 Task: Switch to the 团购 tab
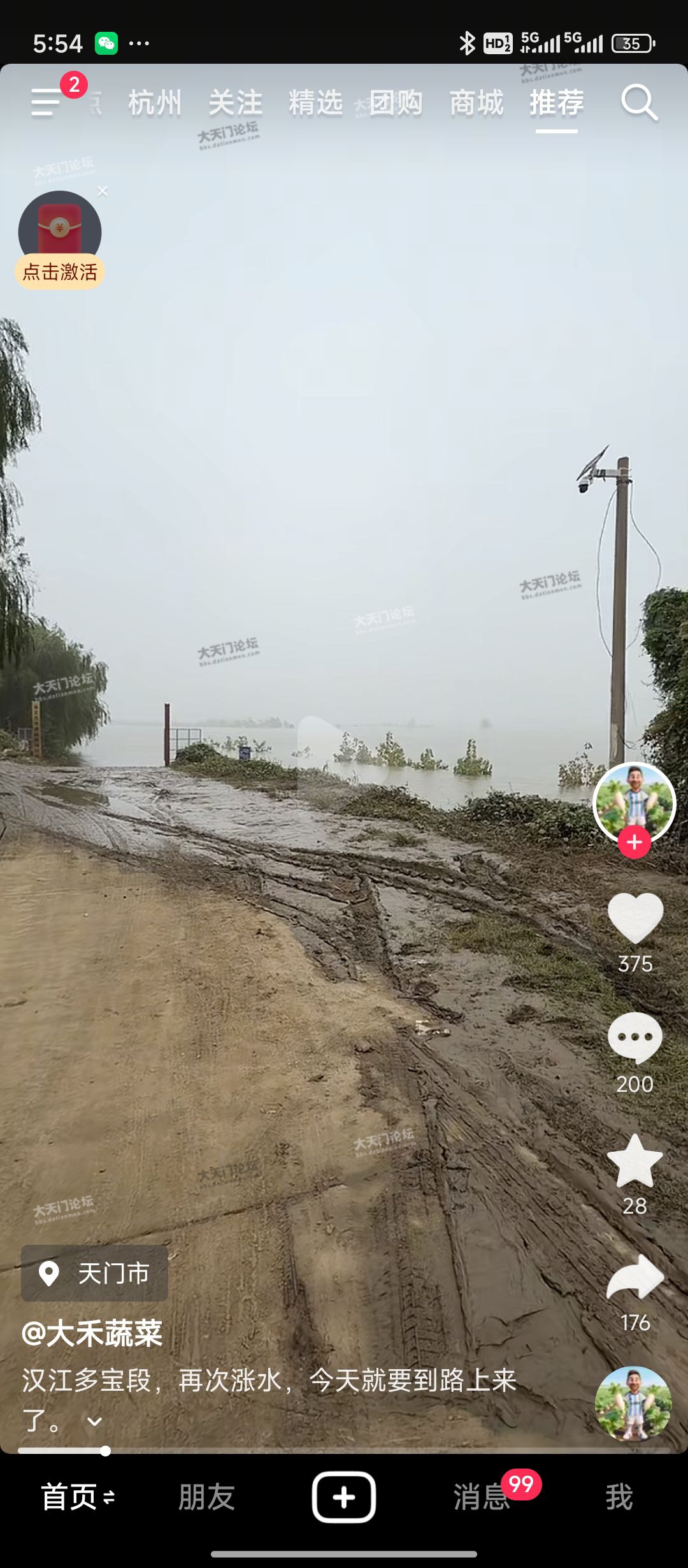coord(396,103)
